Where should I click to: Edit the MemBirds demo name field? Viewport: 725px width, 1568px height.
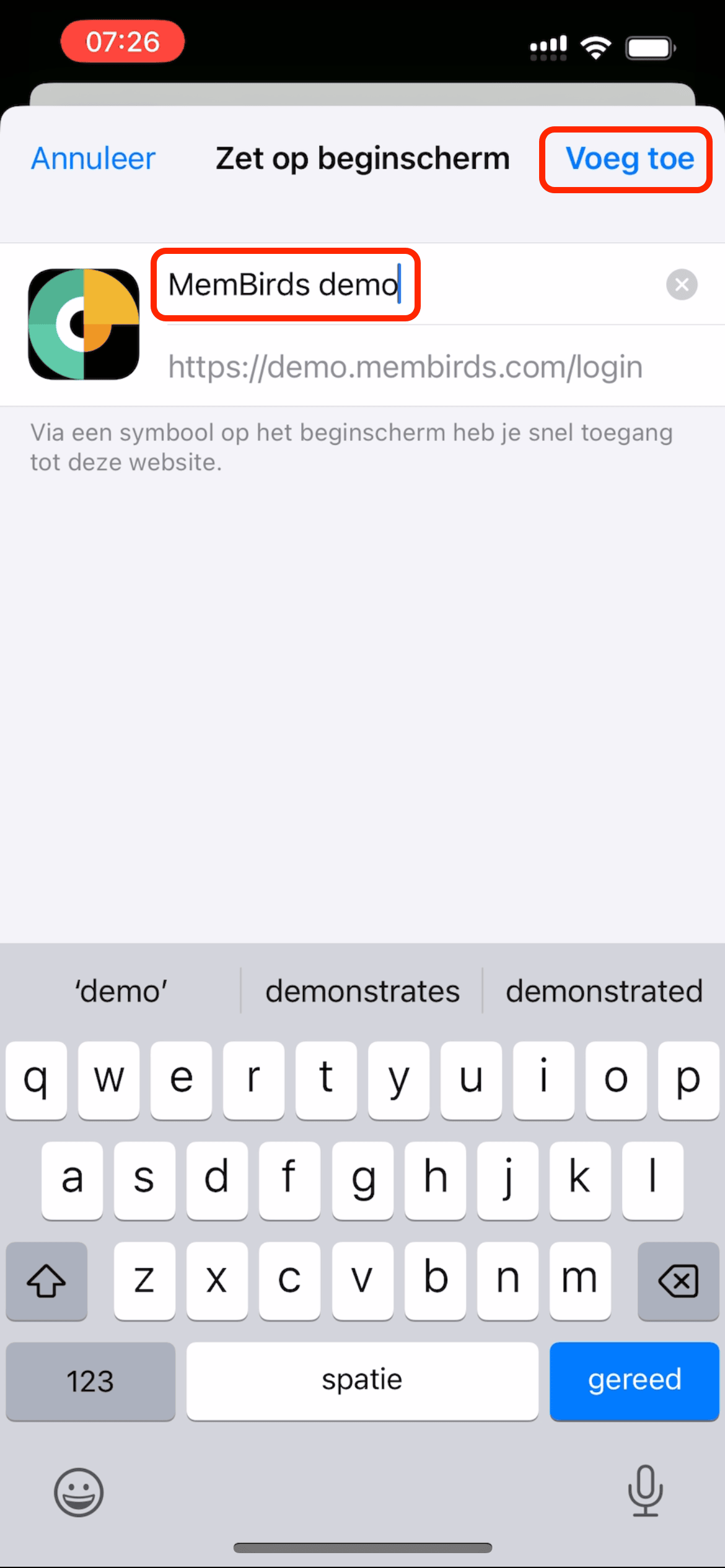[285, 285]
